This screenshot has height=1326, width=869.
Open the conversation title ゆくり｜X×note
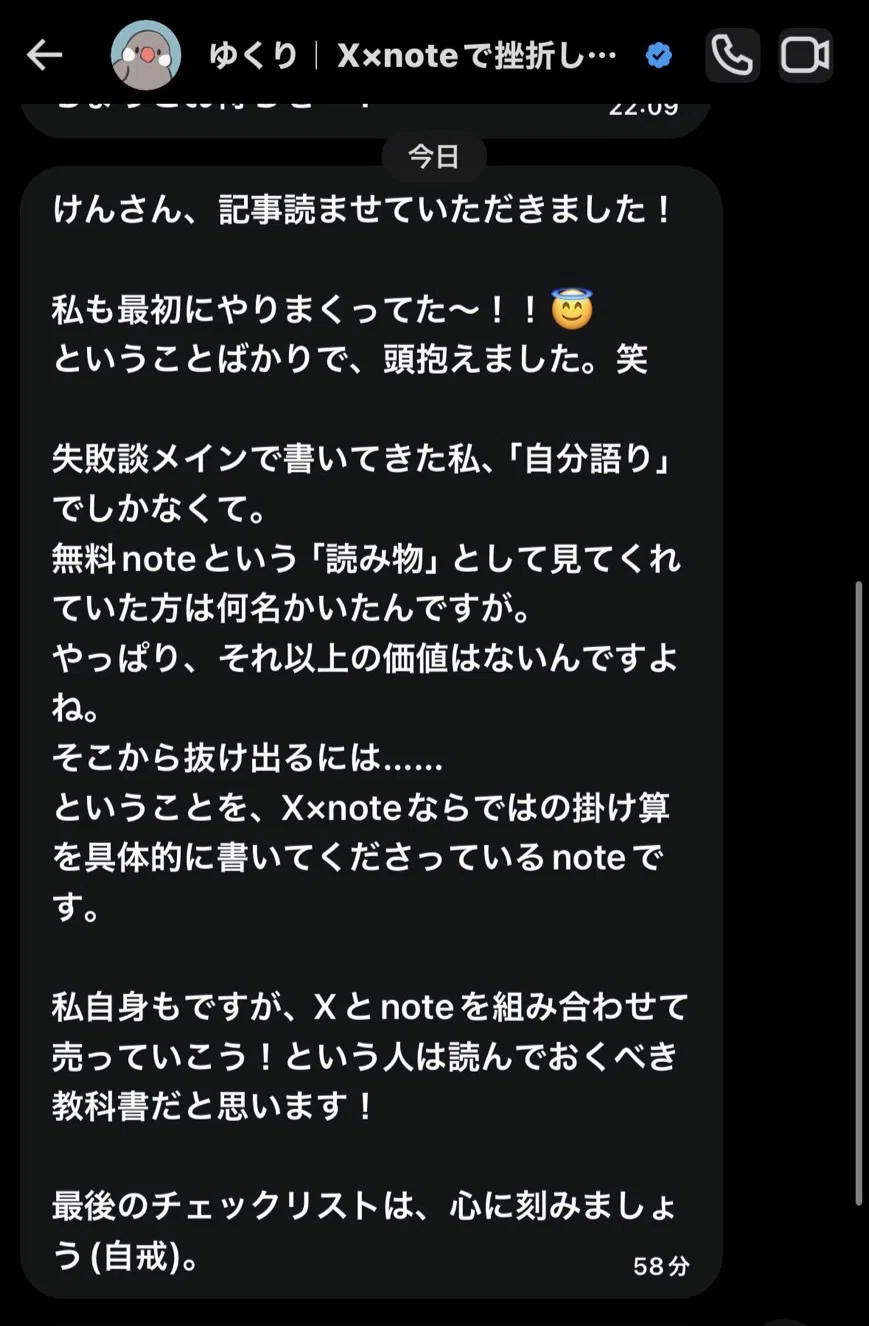pyautogui.click(x=413, y=56)
